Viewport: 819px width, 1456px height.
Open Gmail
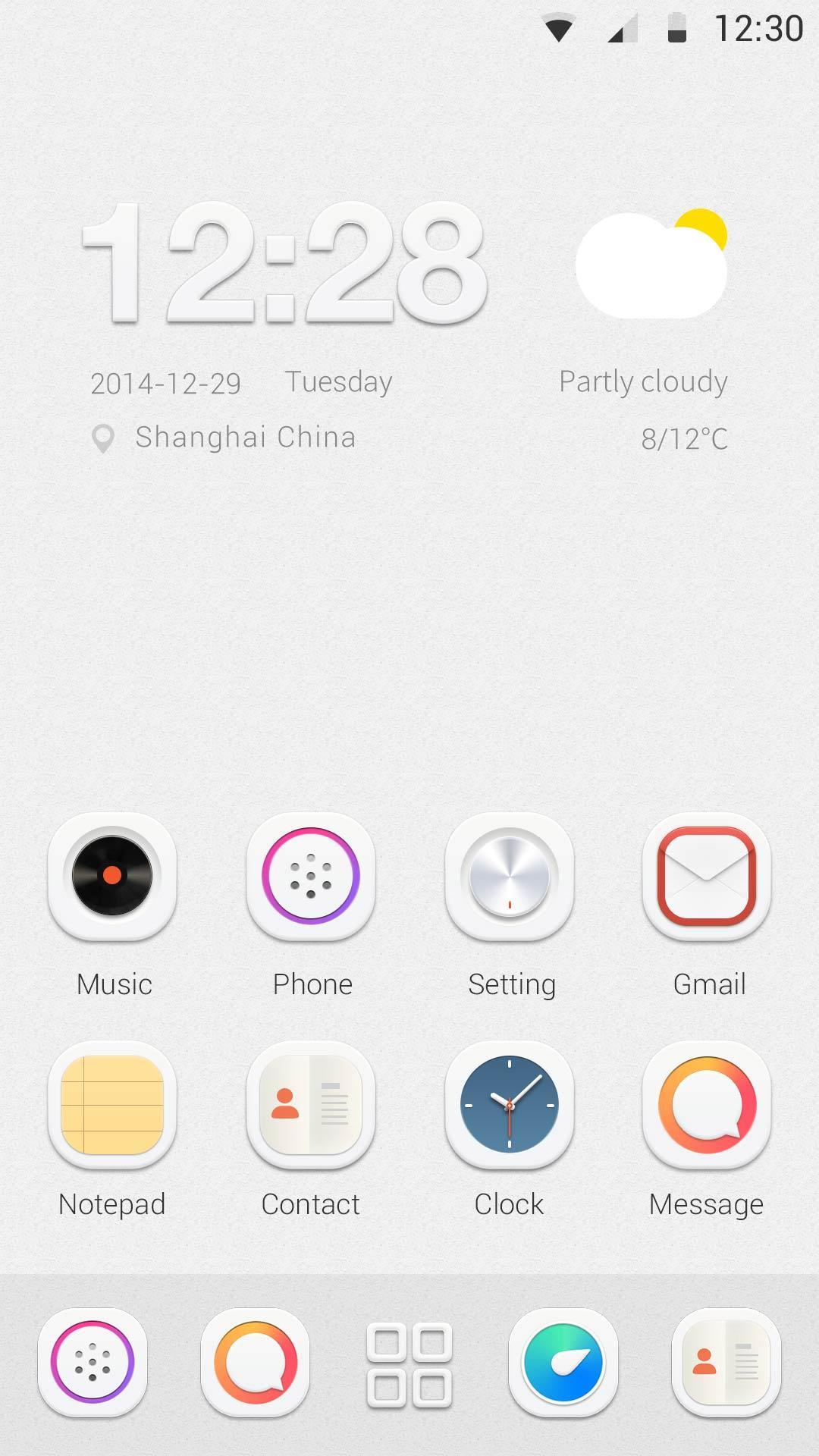point(707,876)
